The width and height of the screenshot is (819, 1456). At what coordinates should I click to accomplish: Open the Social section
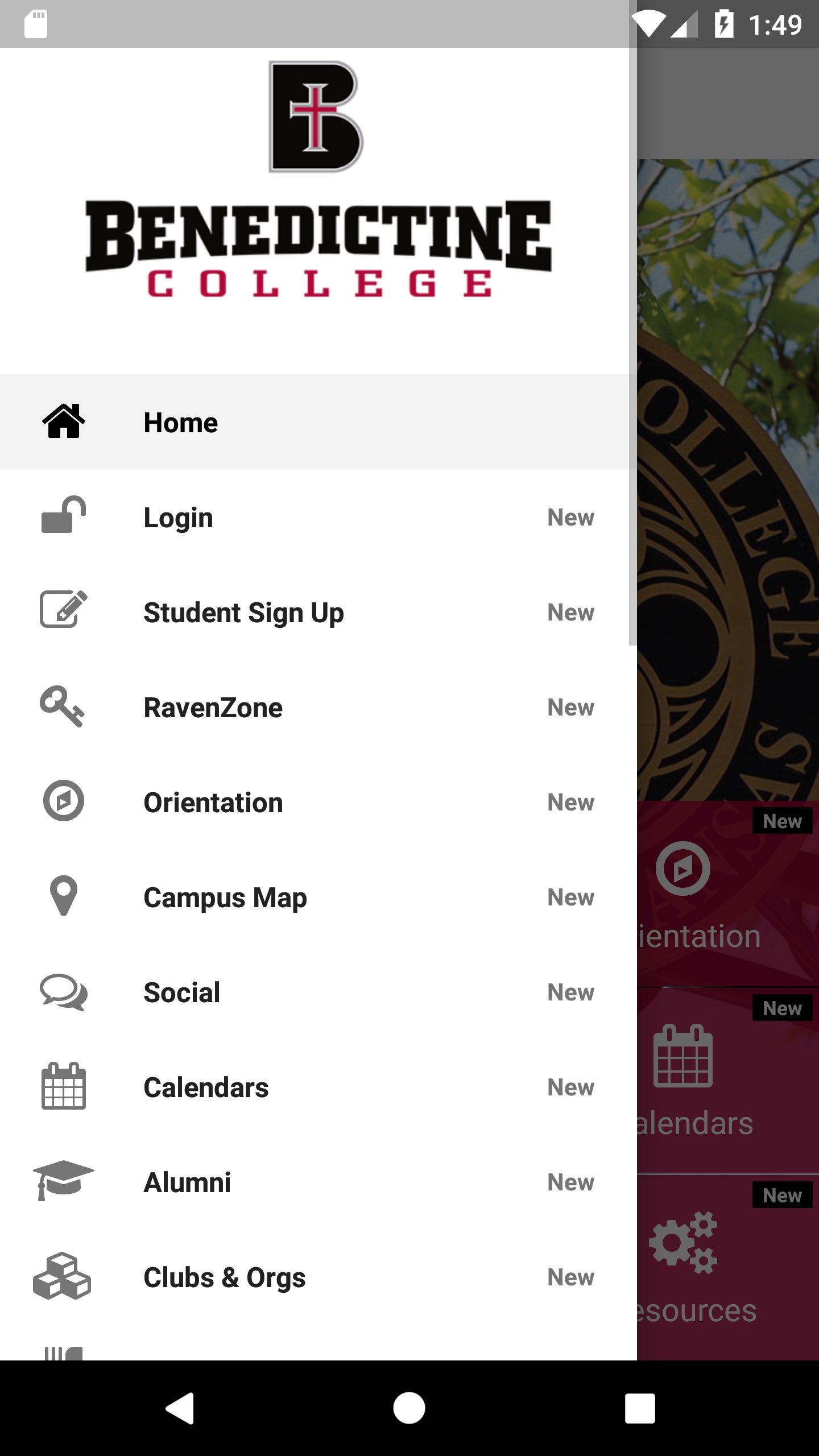click(315, 992)
